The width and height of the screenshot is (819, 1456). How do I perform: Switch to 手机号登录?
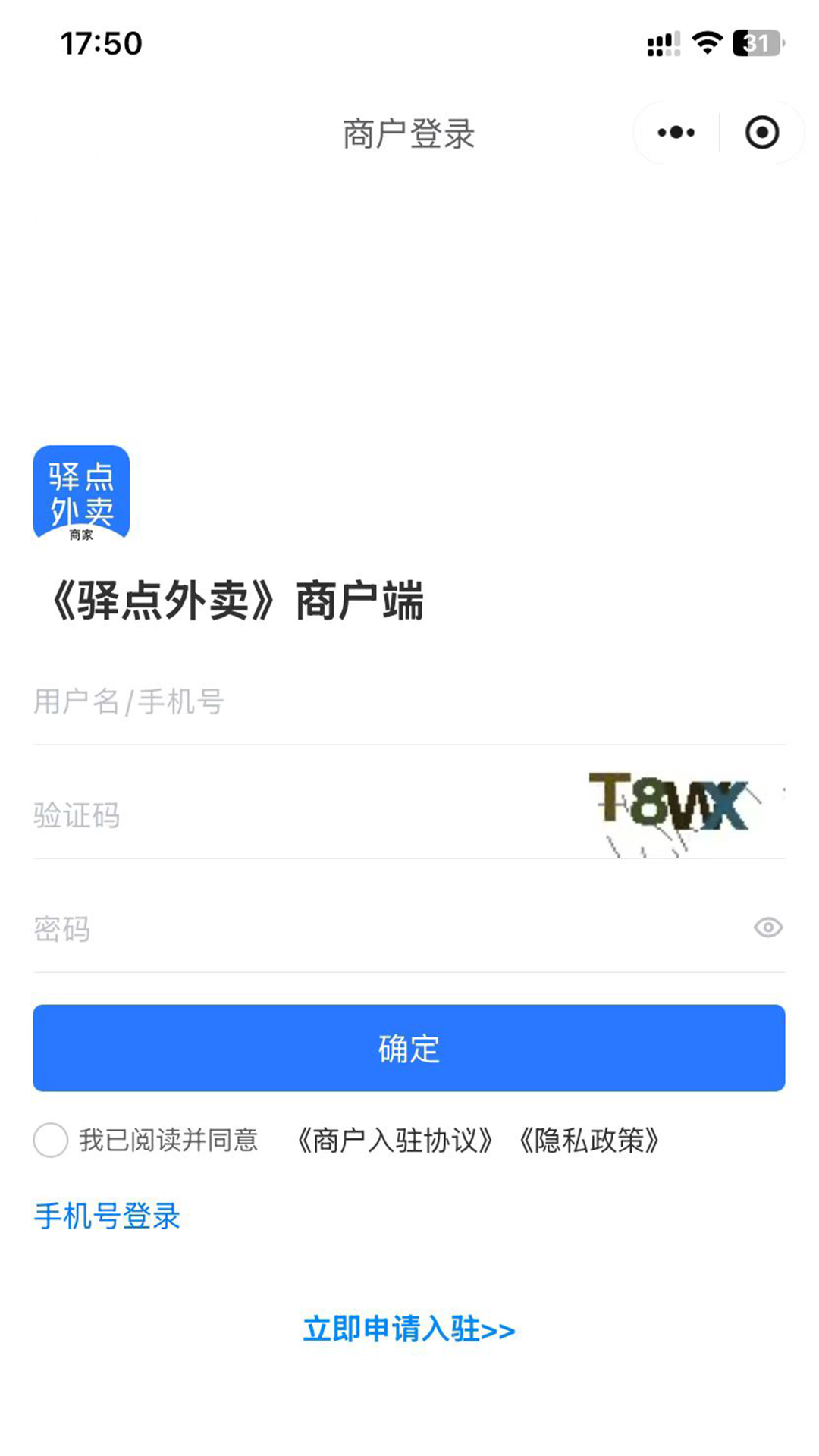click(x=107, y=1216)
